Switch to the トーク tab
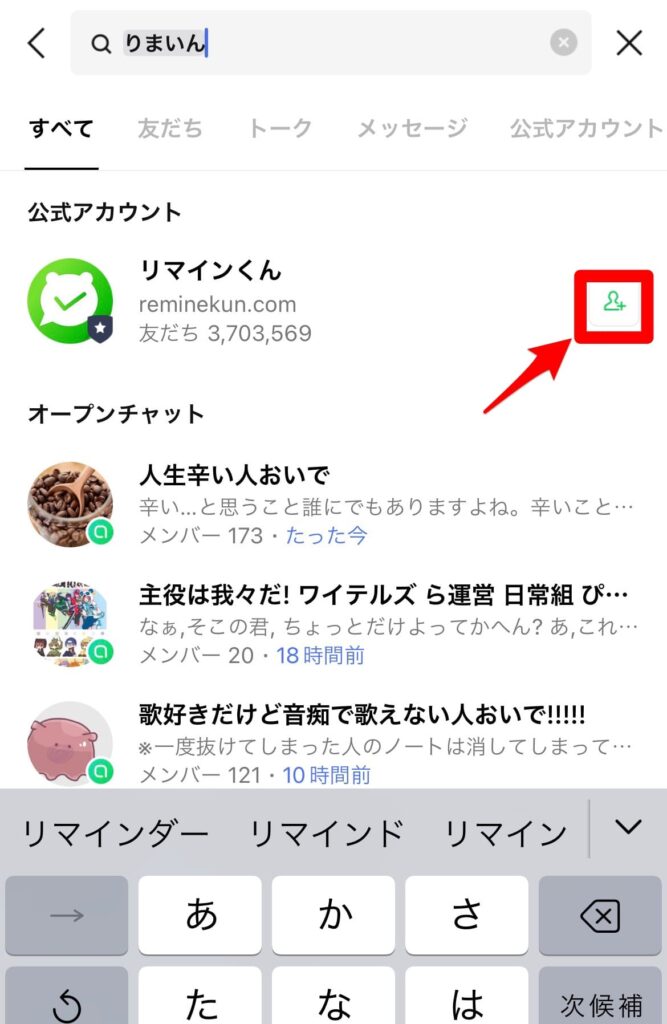 (x=280, y=128)
